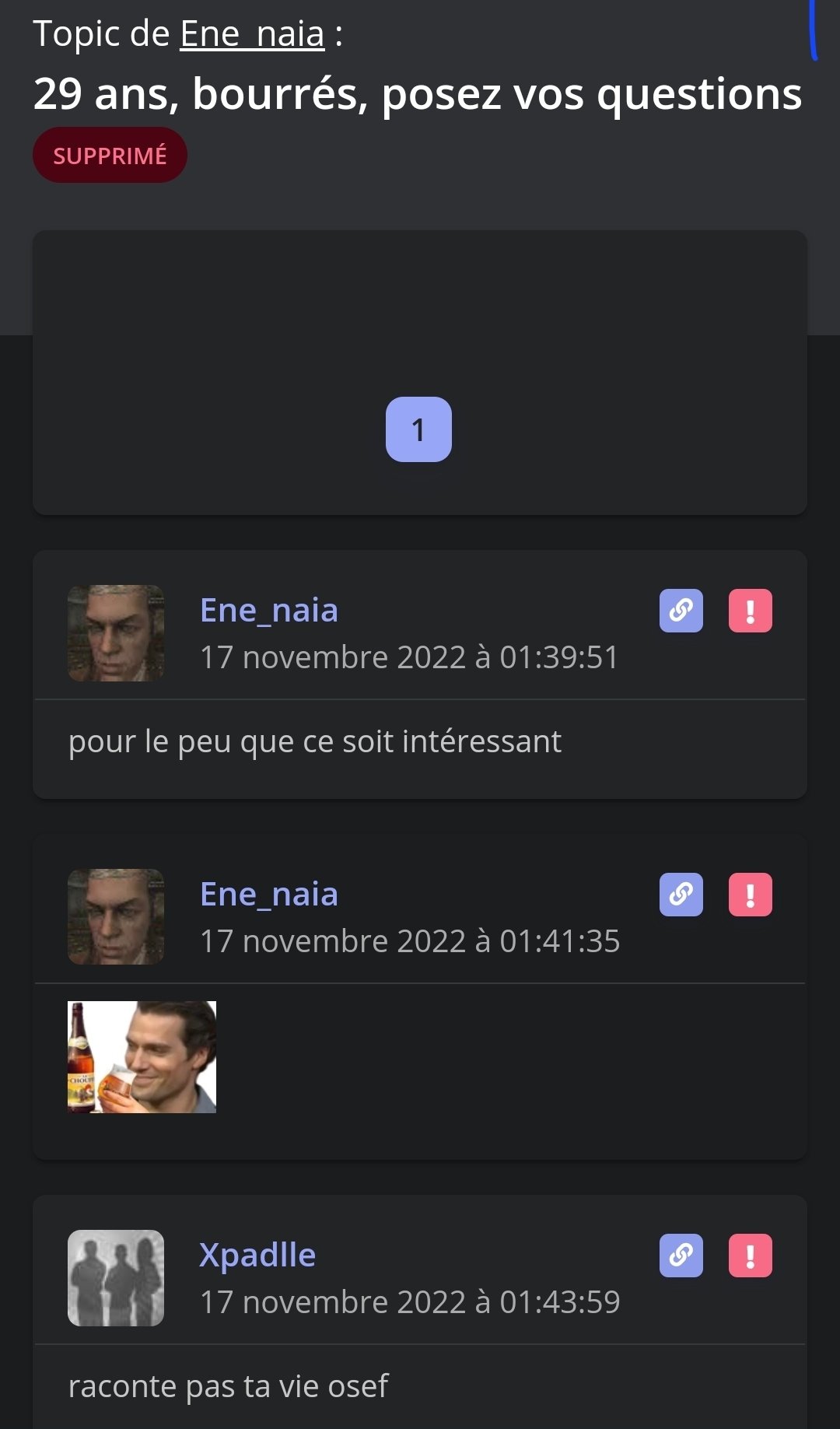Report Ene_naia's post from 01:39:51

pyautogui.click(x=751, y=611)
